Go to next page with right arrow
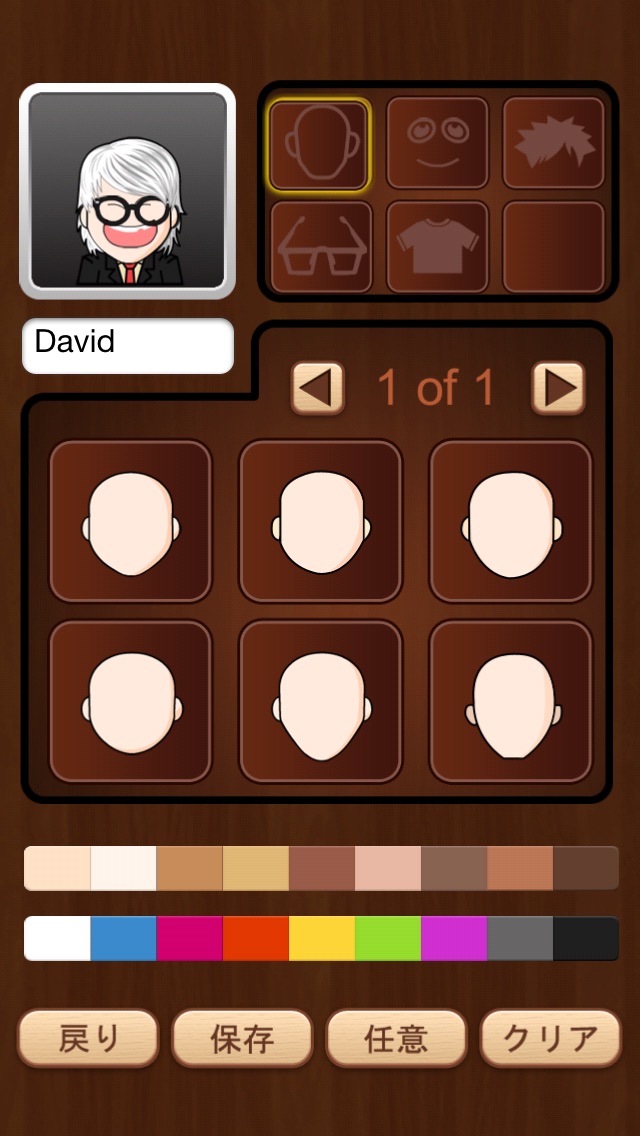This screenshot has height=1136, width=640. pos(558,388)
